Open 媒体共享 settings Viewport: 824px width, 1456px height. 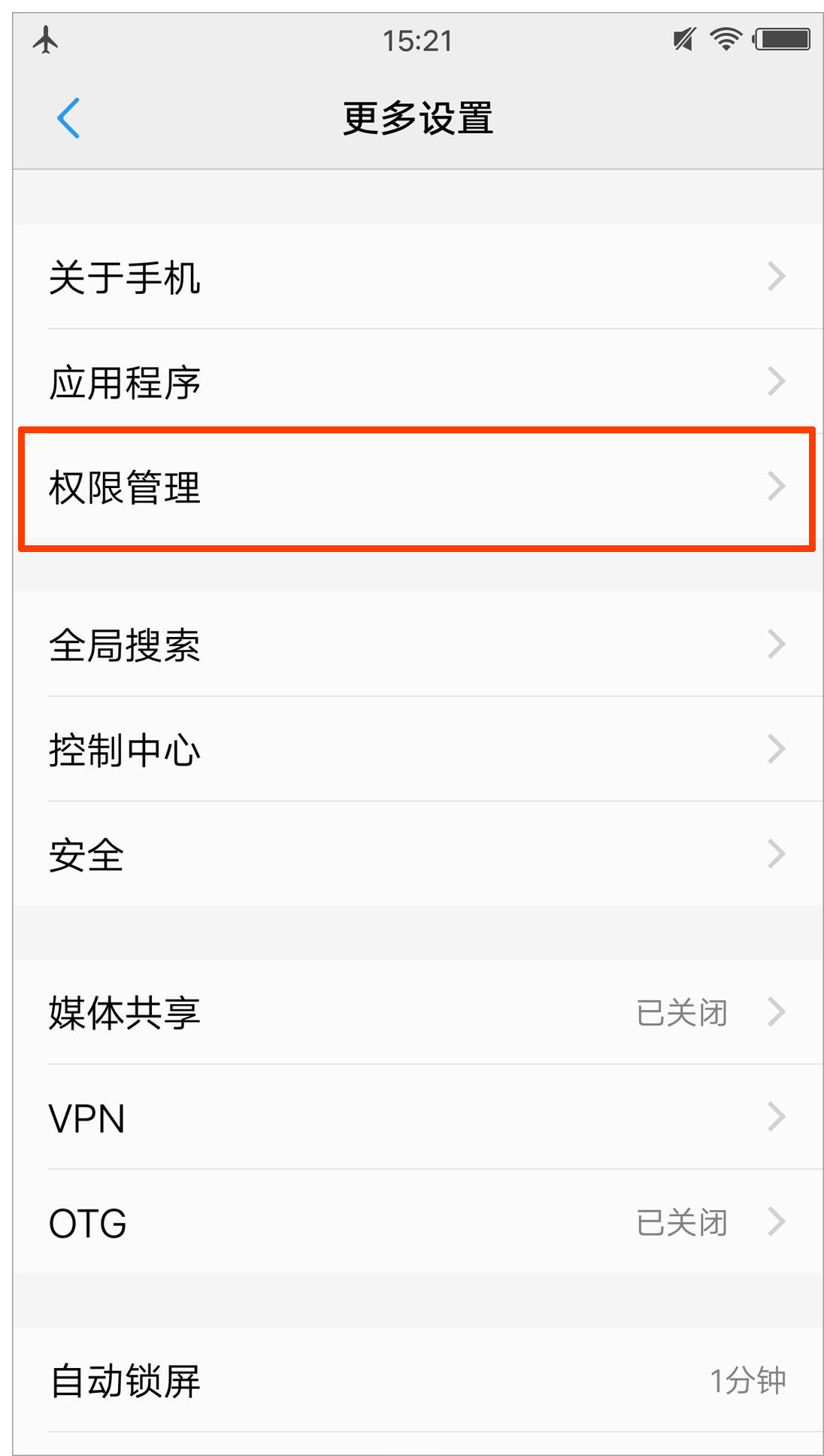[417, 1012]
